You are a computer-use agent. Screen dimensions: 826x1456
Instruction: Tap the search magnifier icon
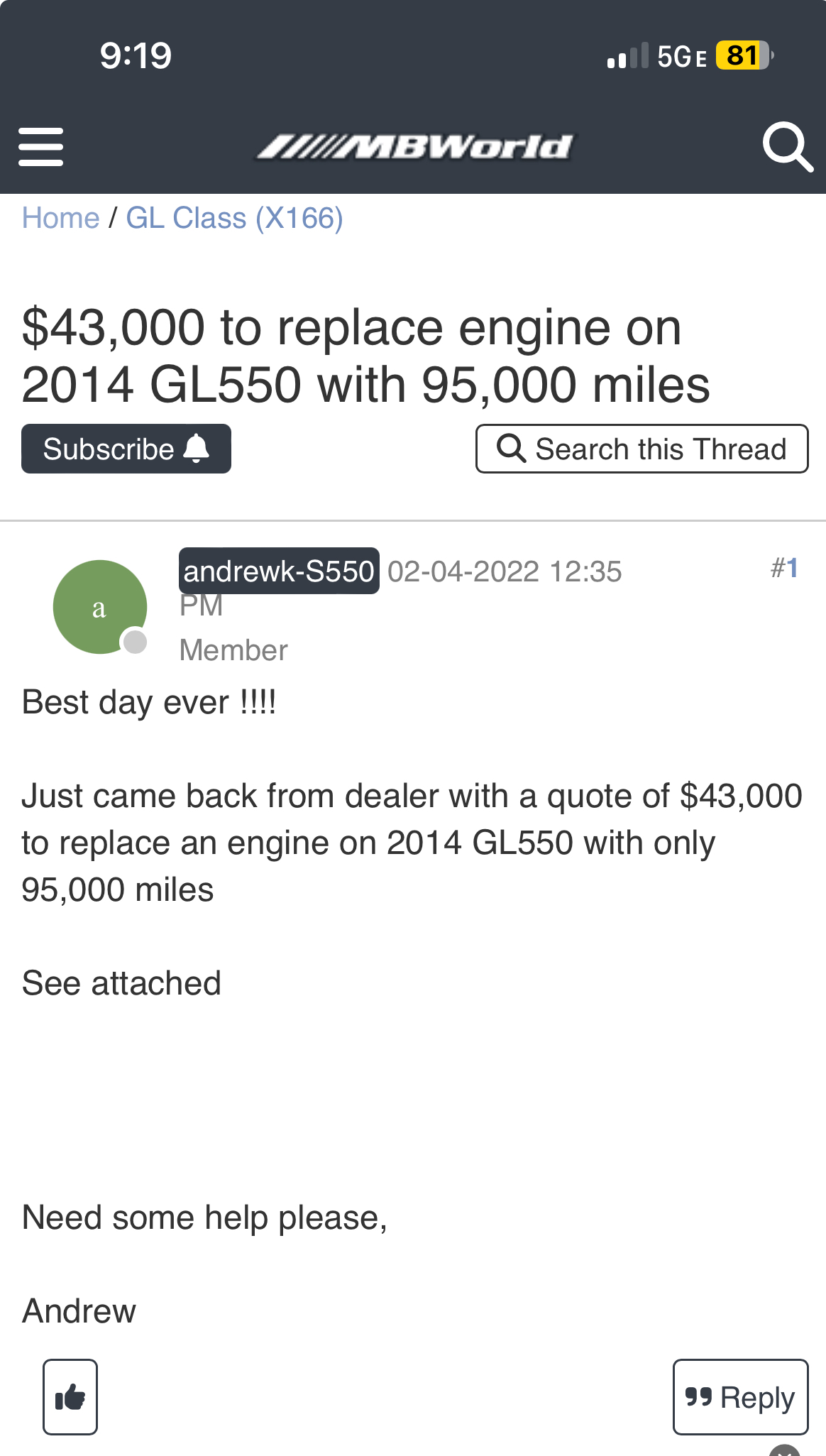coord(787,147)
